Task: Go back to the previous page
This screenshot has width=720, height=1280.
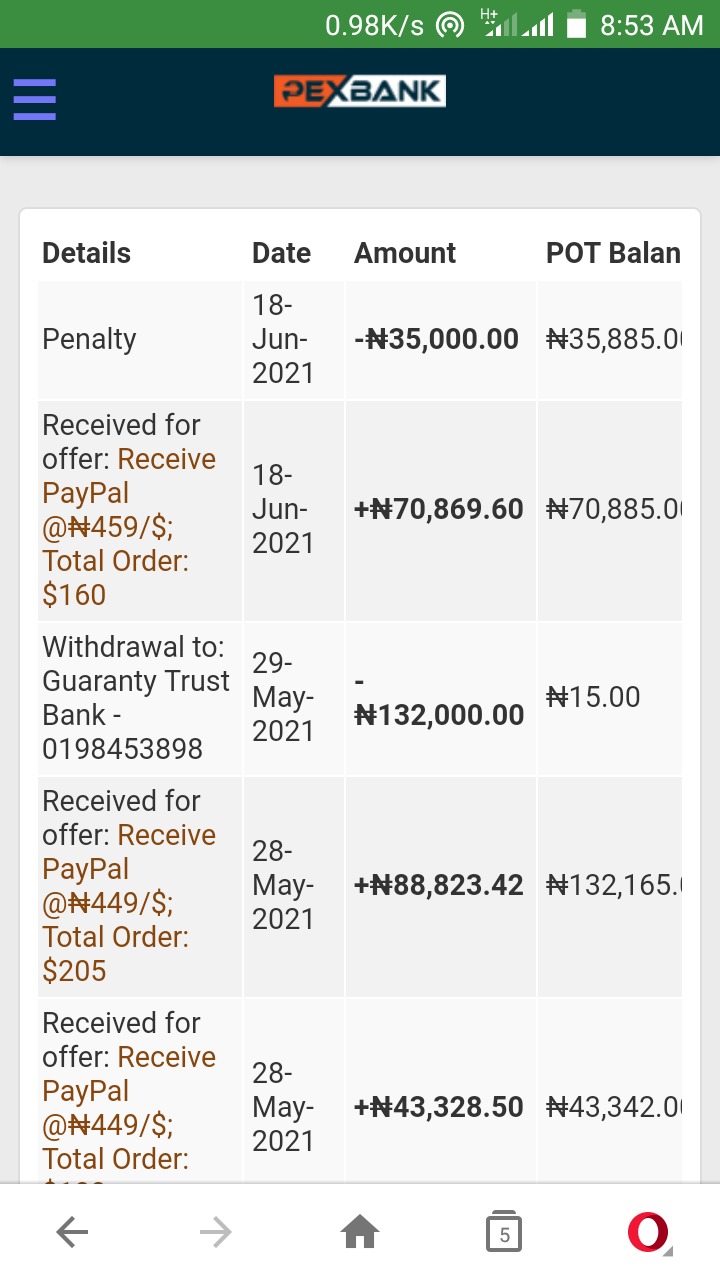Action: pos(72,1233)
